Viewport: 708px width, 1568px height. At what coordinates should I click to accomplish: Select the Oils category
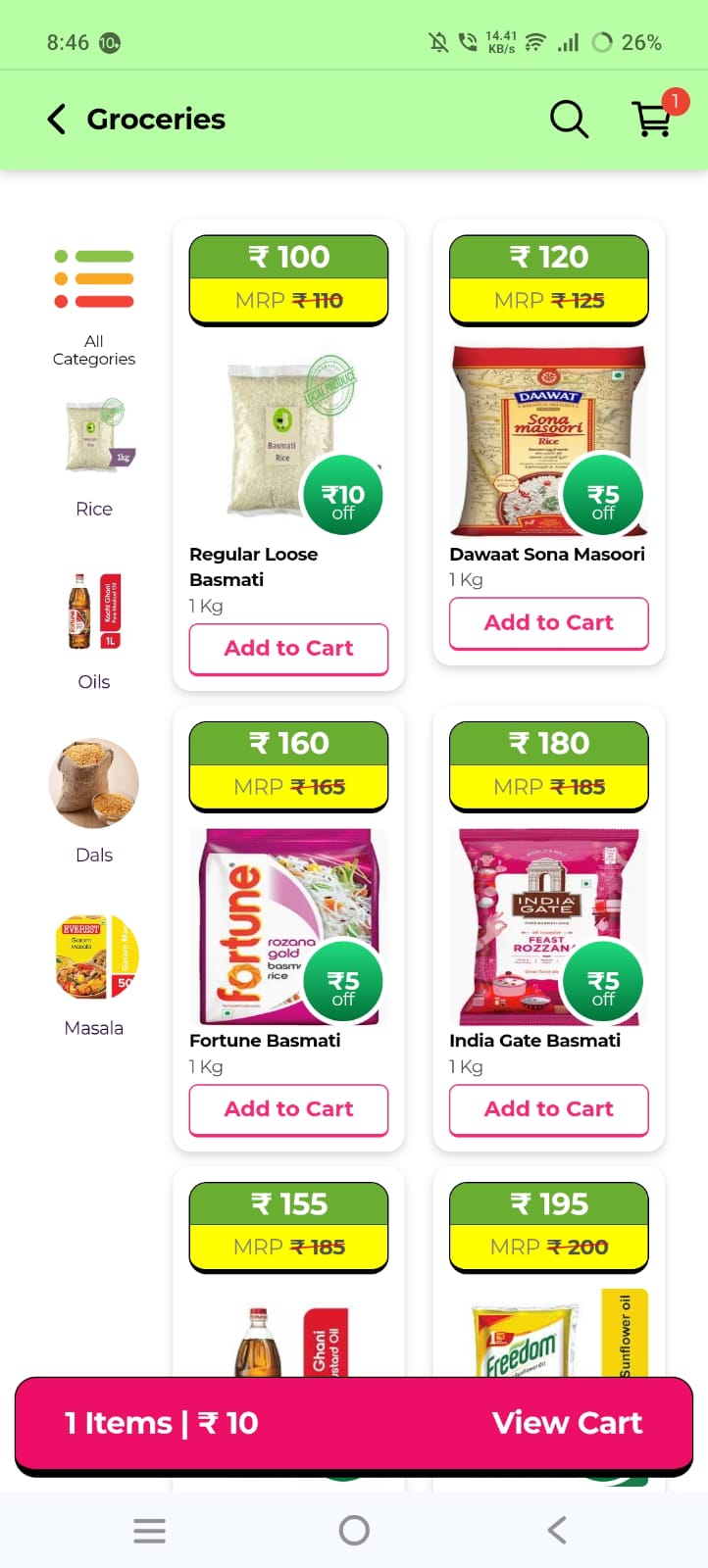pos(94,629)
